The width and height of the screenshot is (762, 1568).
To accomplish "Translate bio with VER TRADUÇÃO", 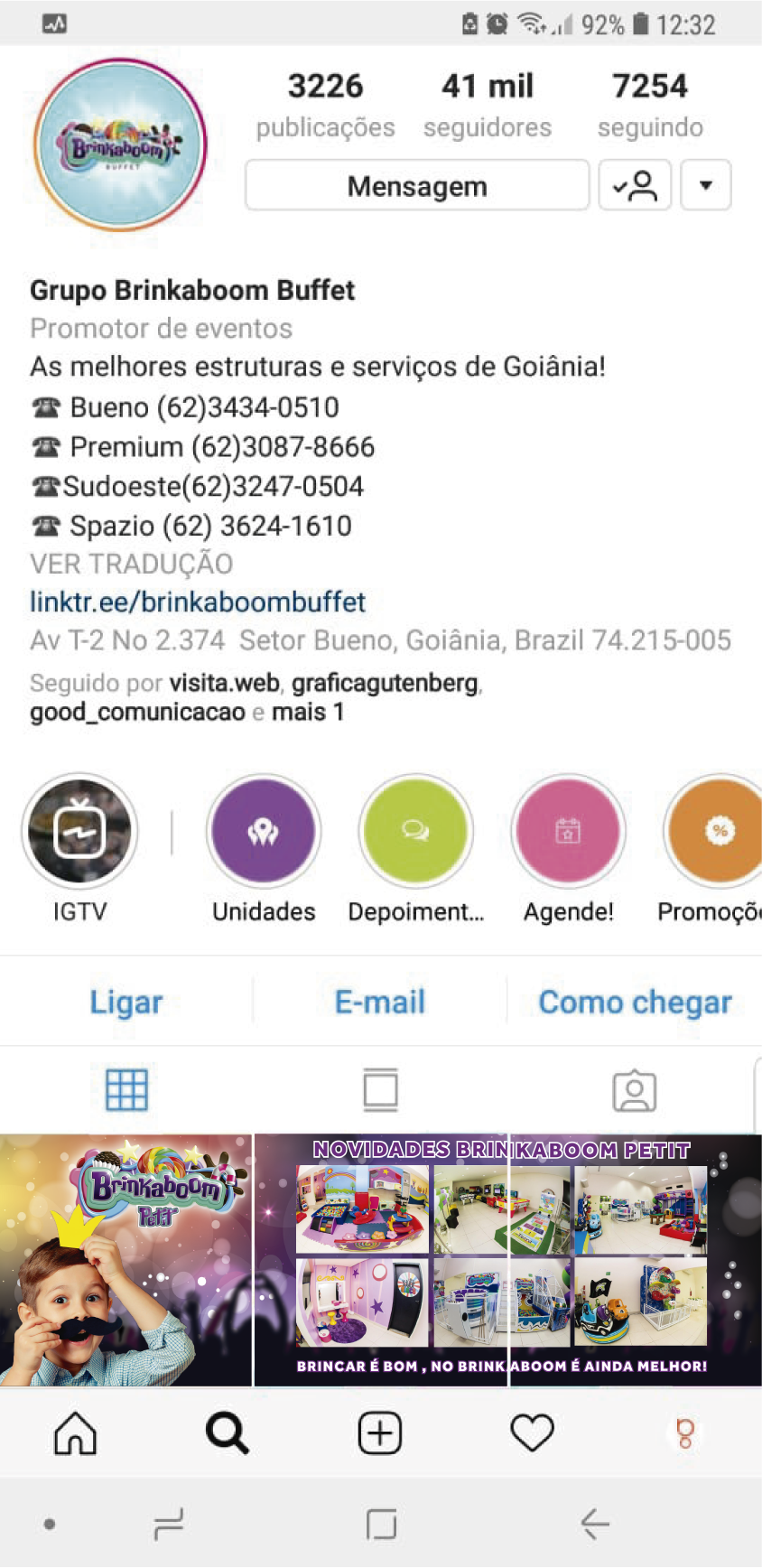I will click(132, 565).
